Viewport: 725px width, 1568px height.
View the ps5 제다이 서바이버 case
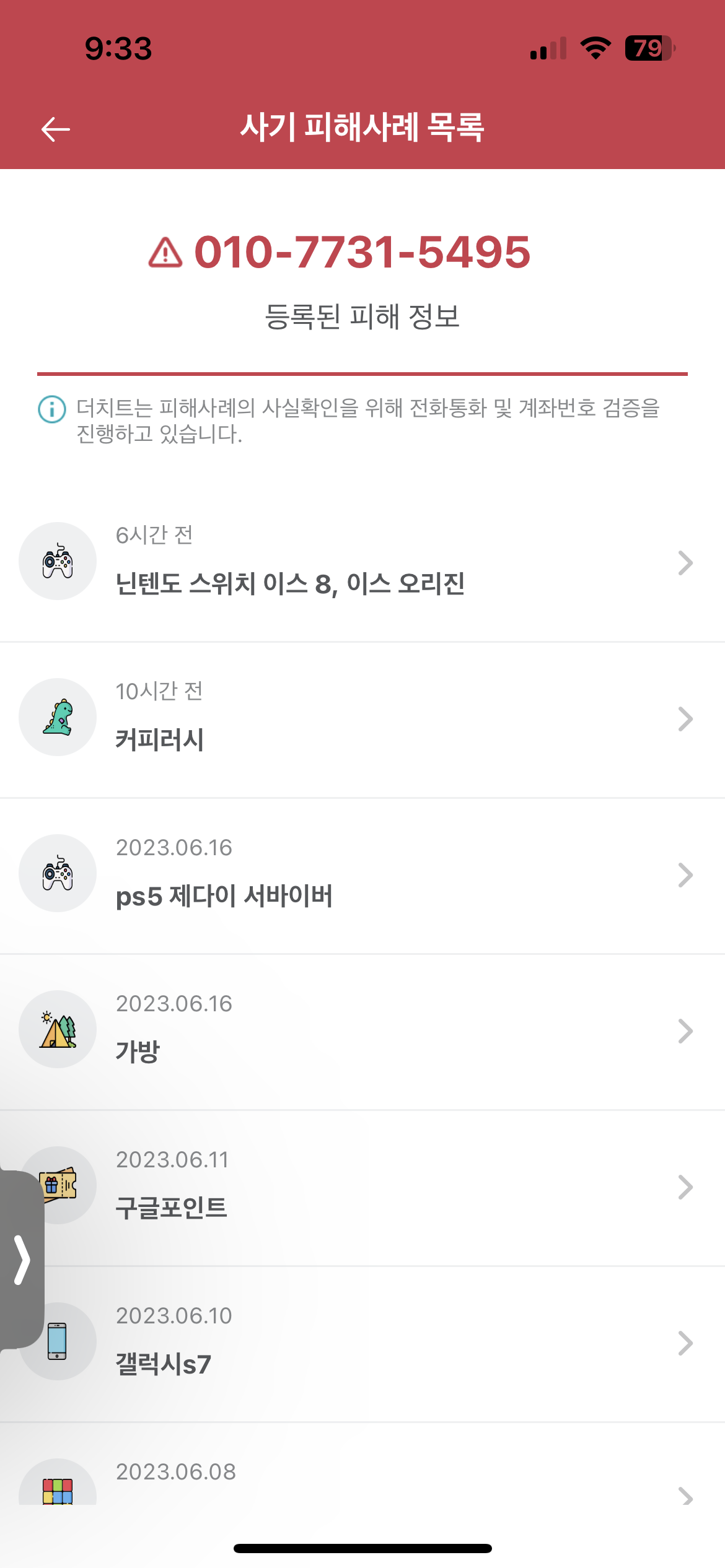tap(362, 876)
